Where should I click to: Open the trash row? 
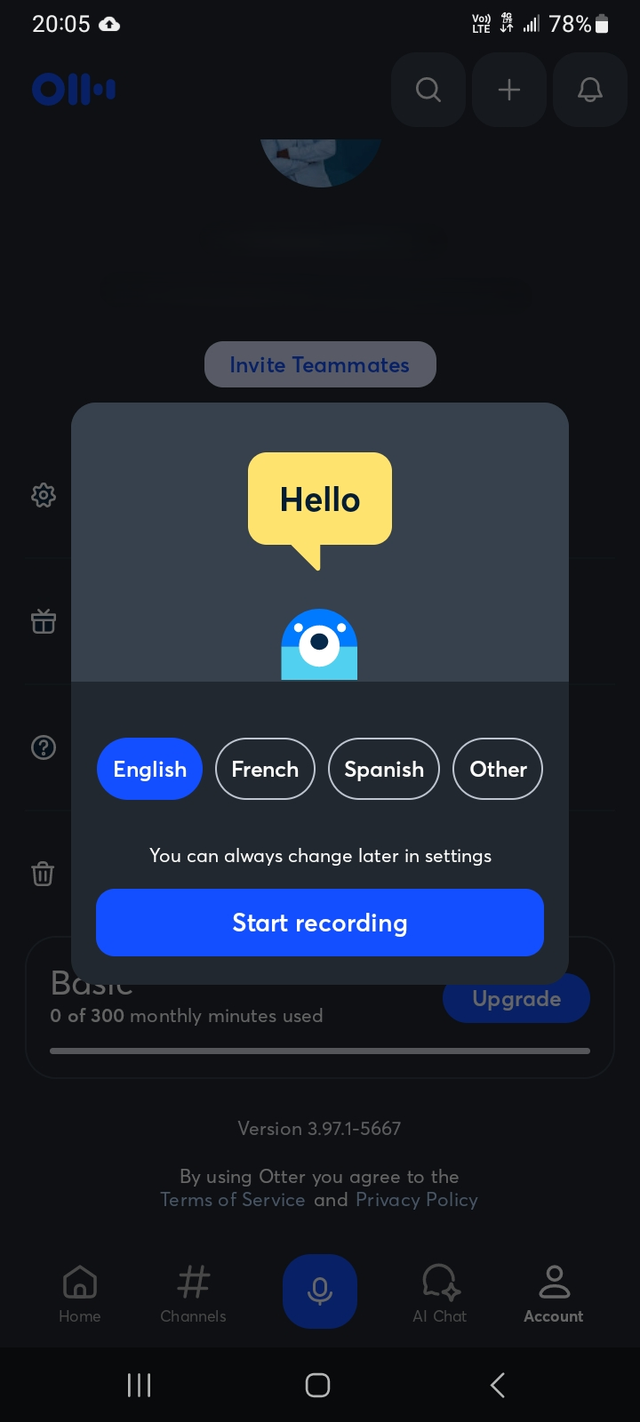tap(43, 874)
